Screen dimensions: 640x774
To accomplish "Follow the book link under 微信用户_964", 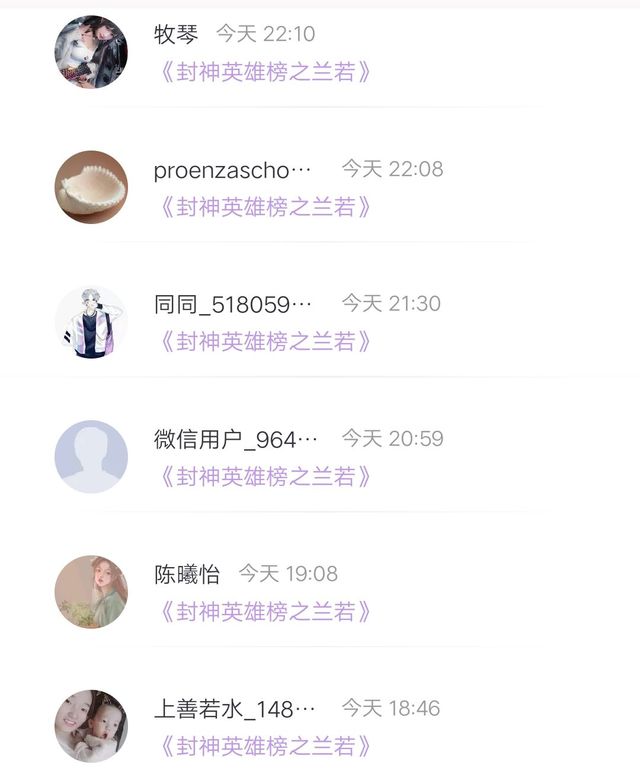I will click(x=266, y=477).
